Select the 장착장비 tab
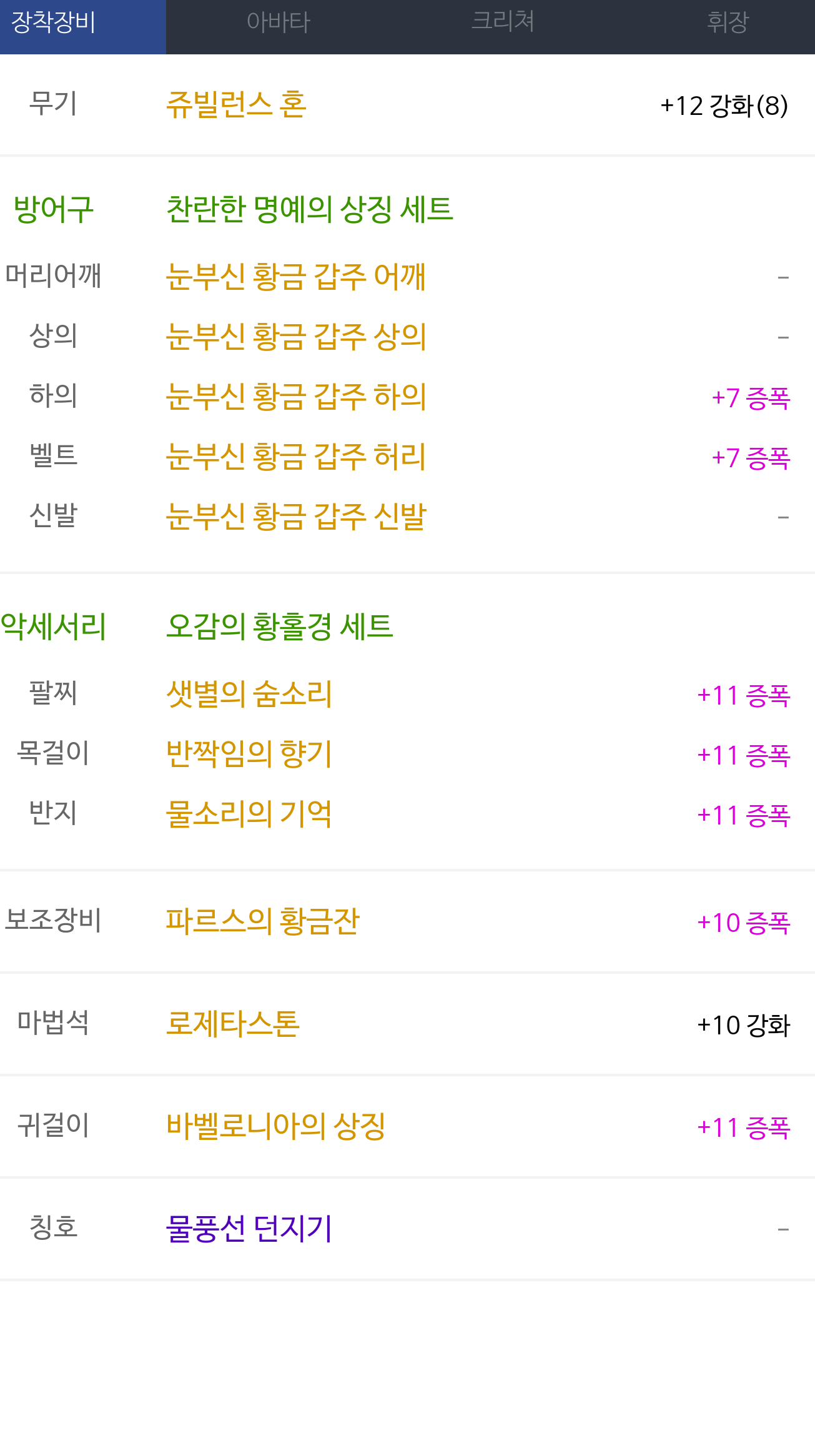 (x=83, y=27)
